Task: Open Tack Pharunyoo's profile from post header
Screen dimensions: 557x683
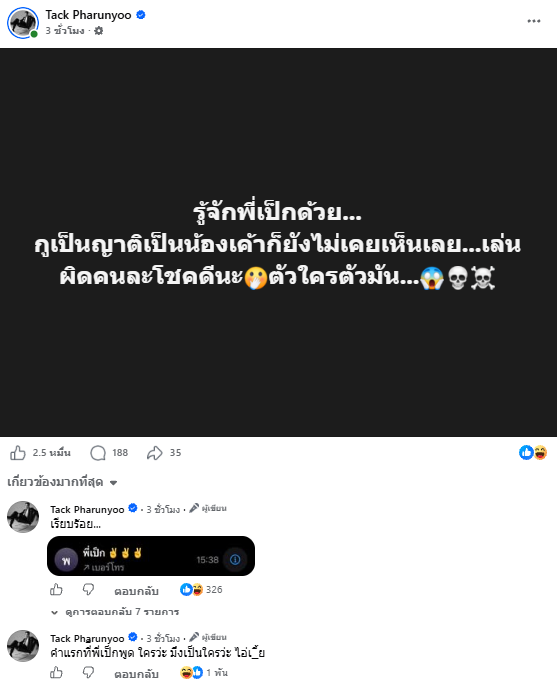Action: click(88, 15)
